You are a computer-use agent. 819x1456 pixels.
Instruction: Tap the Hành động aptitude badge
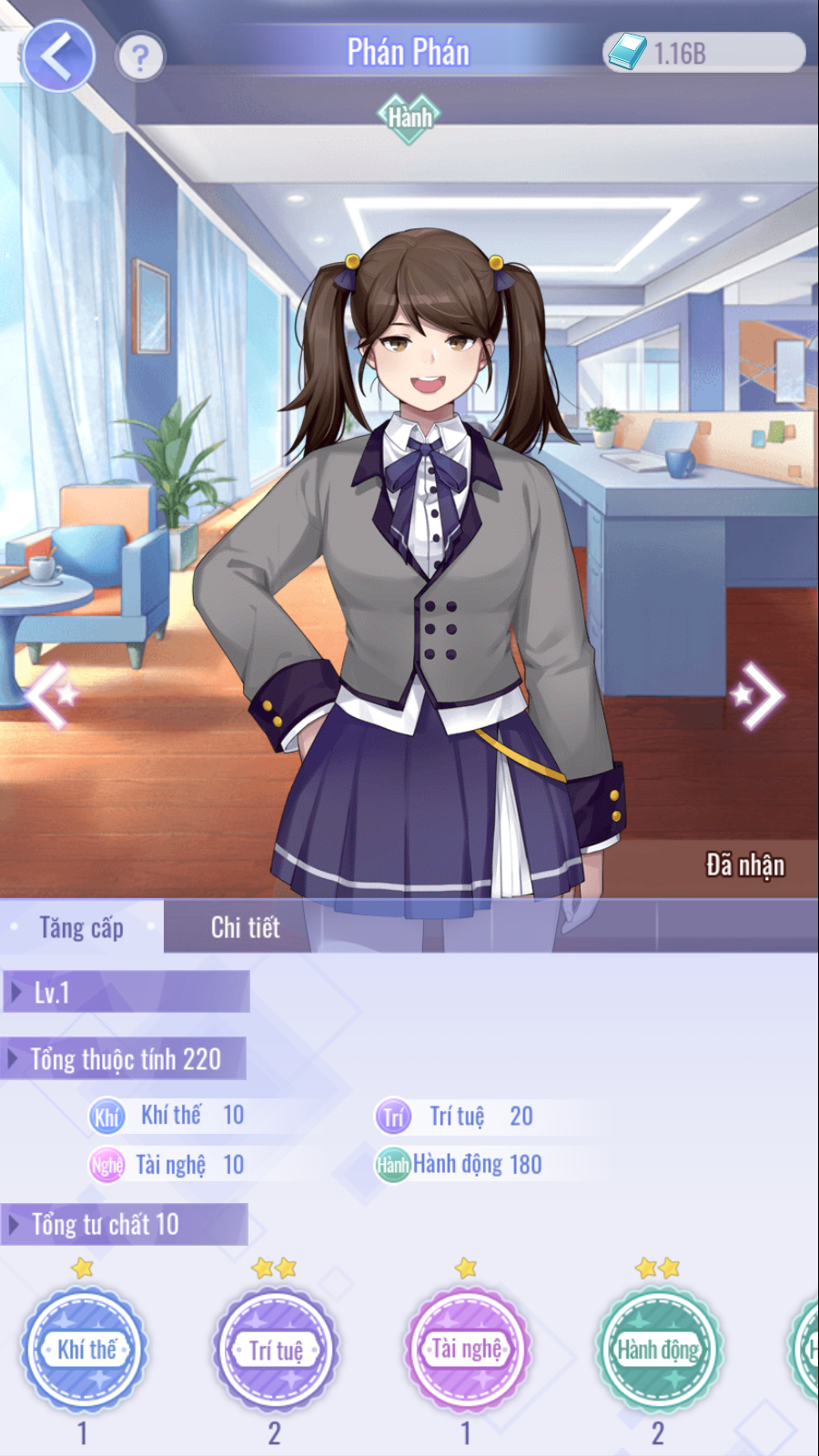coord(658,1349)
